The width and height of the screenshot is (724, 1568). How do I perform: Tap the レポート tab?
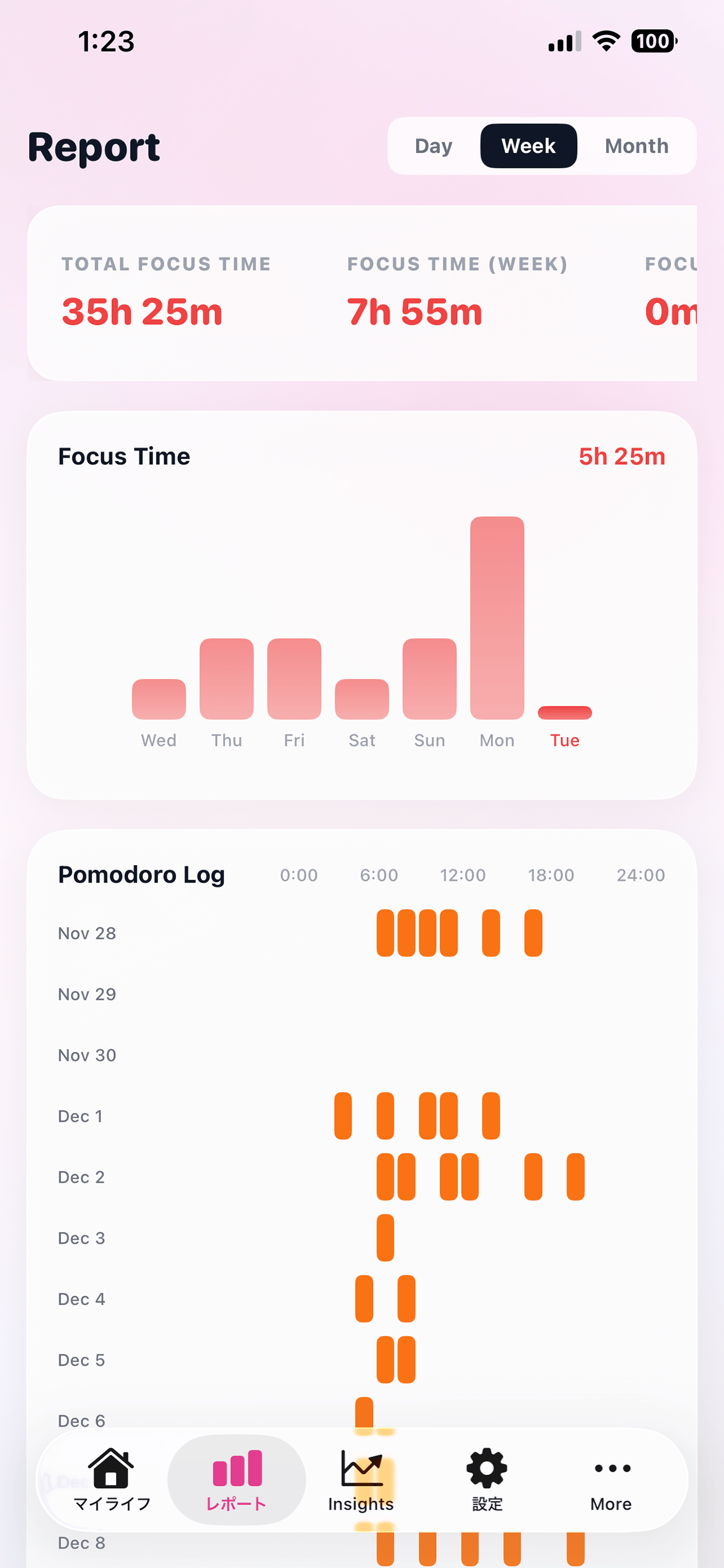tap(237, 1479)
